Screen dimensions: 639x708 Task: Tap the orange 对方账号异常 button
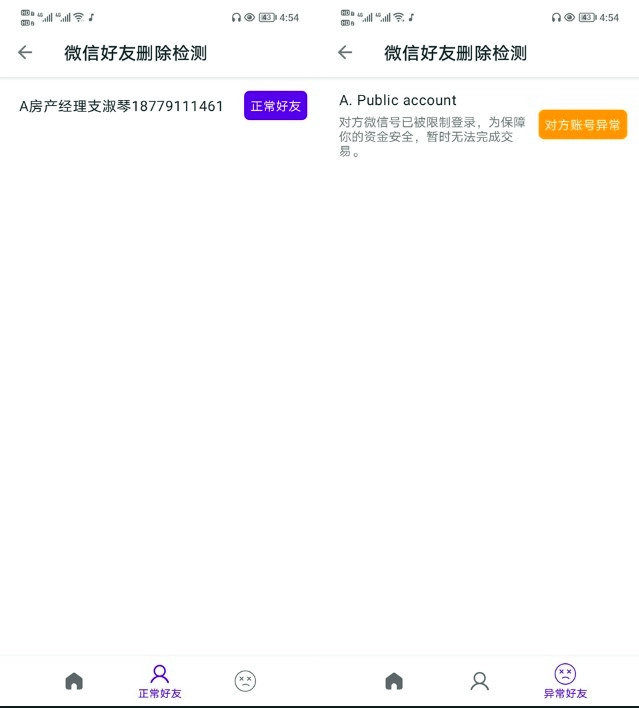click(x=582, y=125)
